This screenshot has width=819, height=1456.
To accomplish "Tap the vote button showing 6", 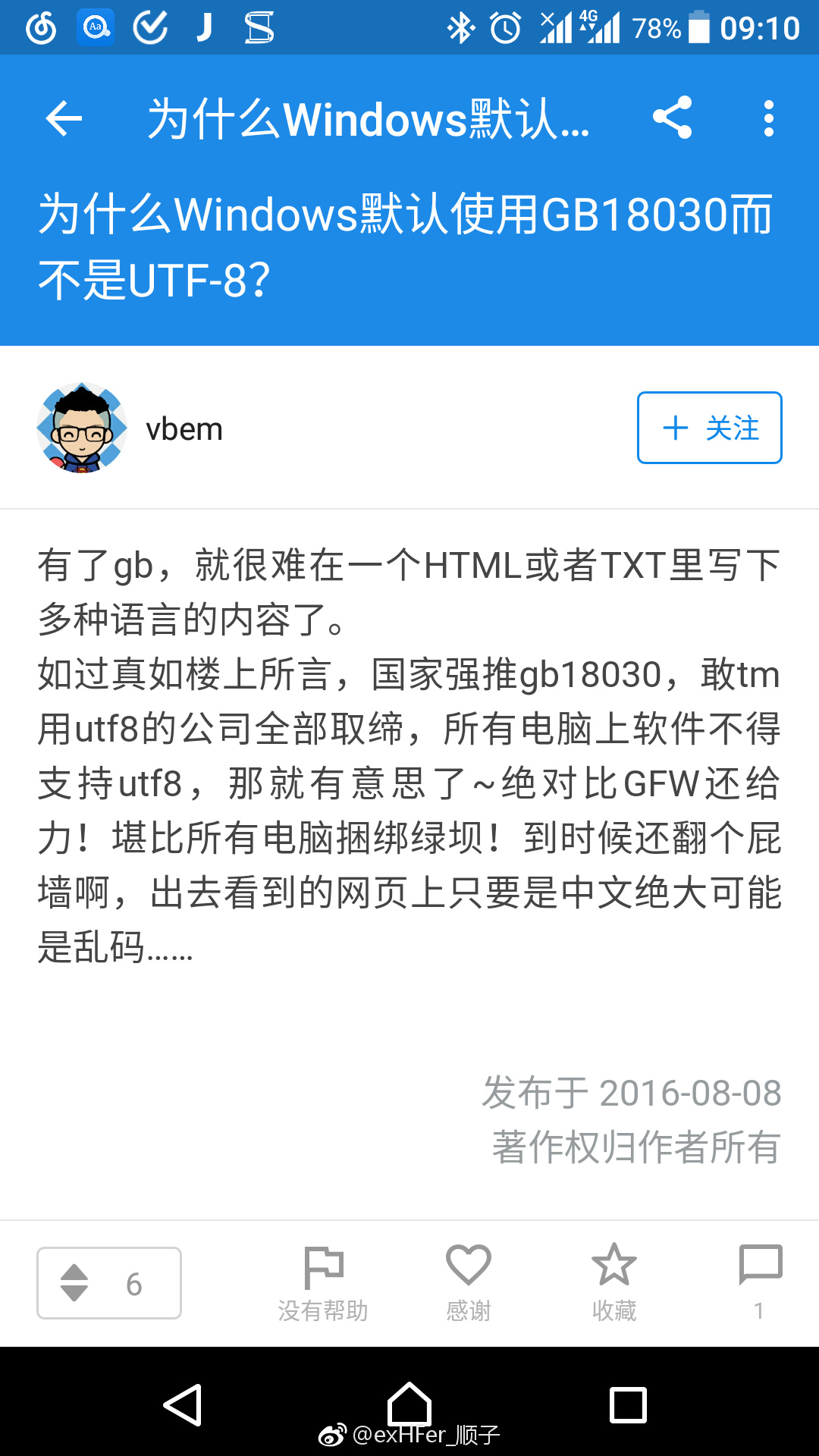I will click(109, 1283).
